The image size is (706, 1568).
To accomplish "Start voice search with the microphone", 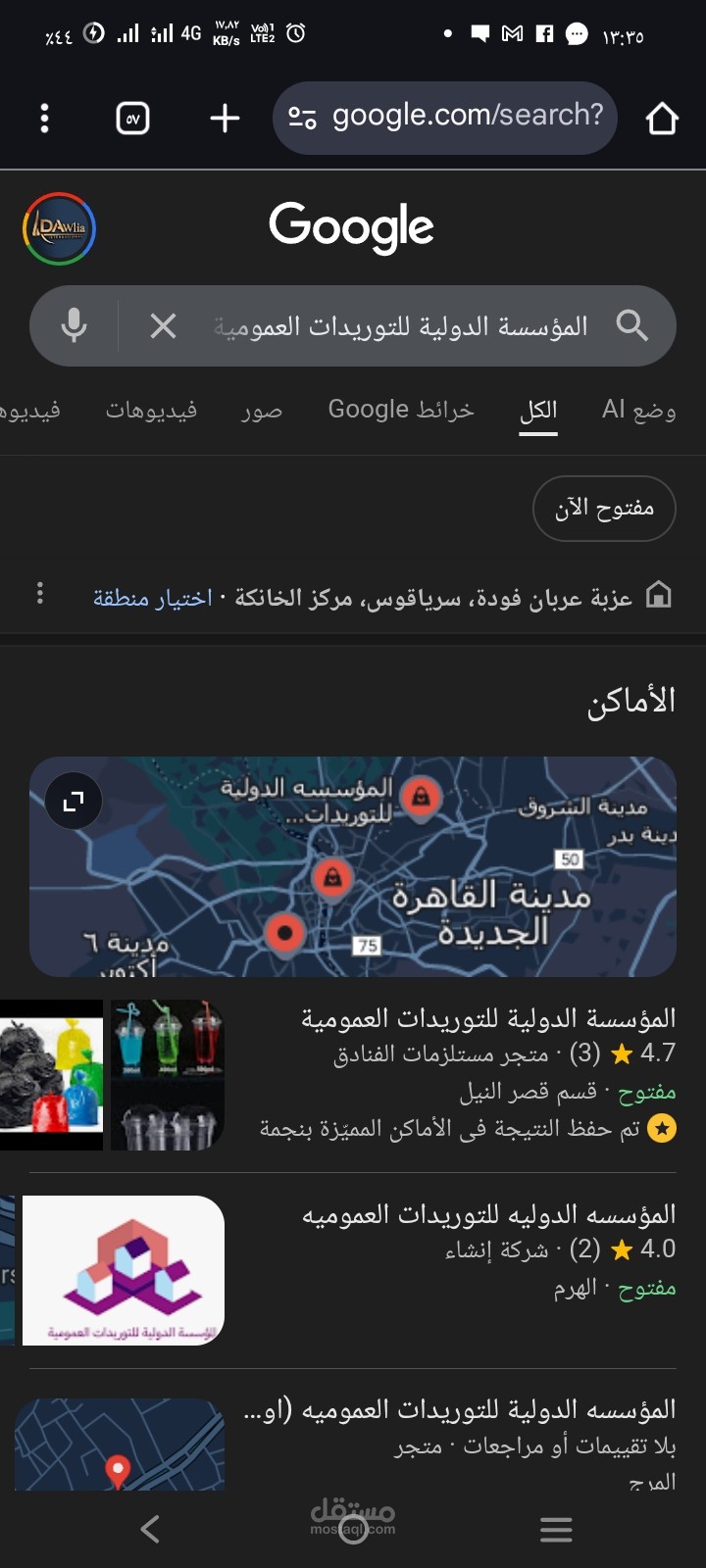I will (75, 325).
